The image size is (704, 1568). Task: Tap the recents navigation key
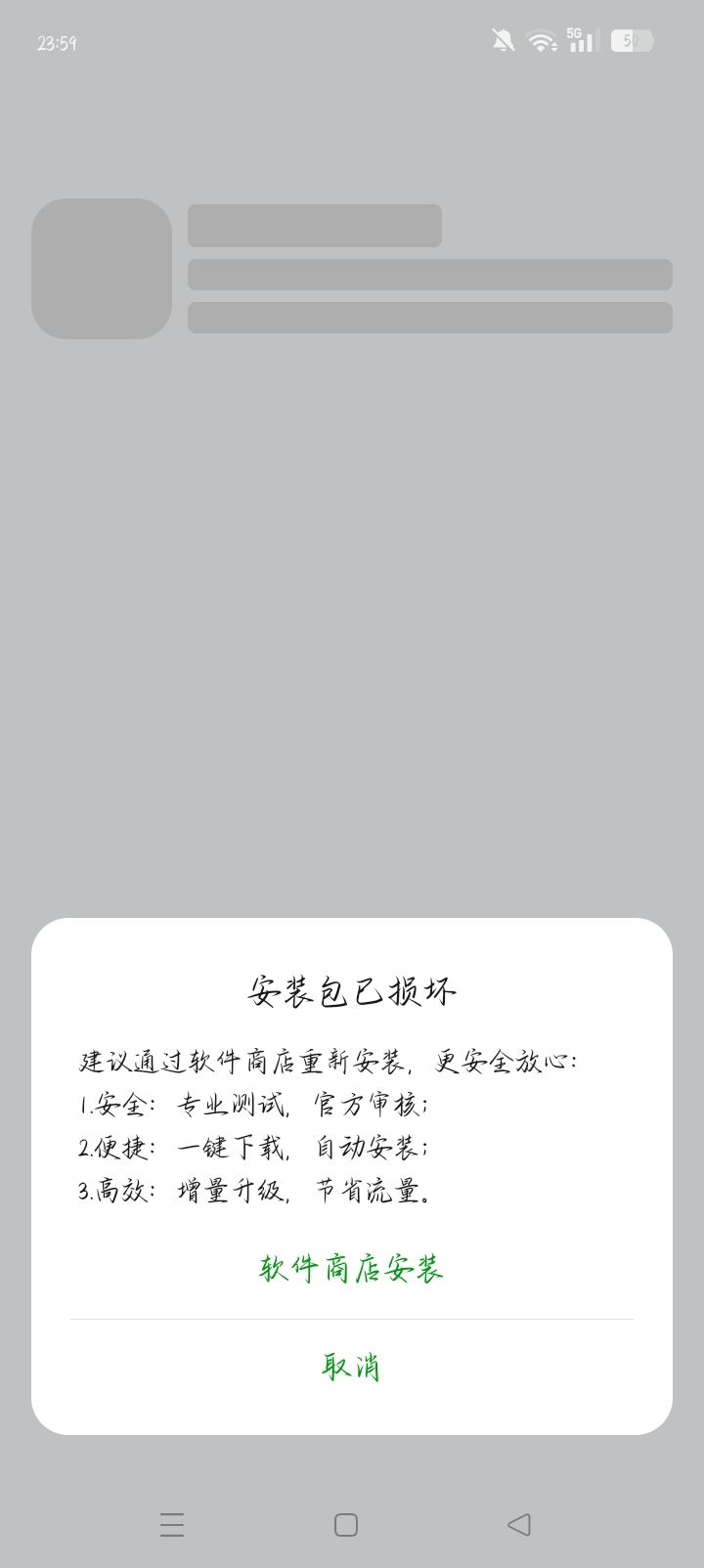172,1523
